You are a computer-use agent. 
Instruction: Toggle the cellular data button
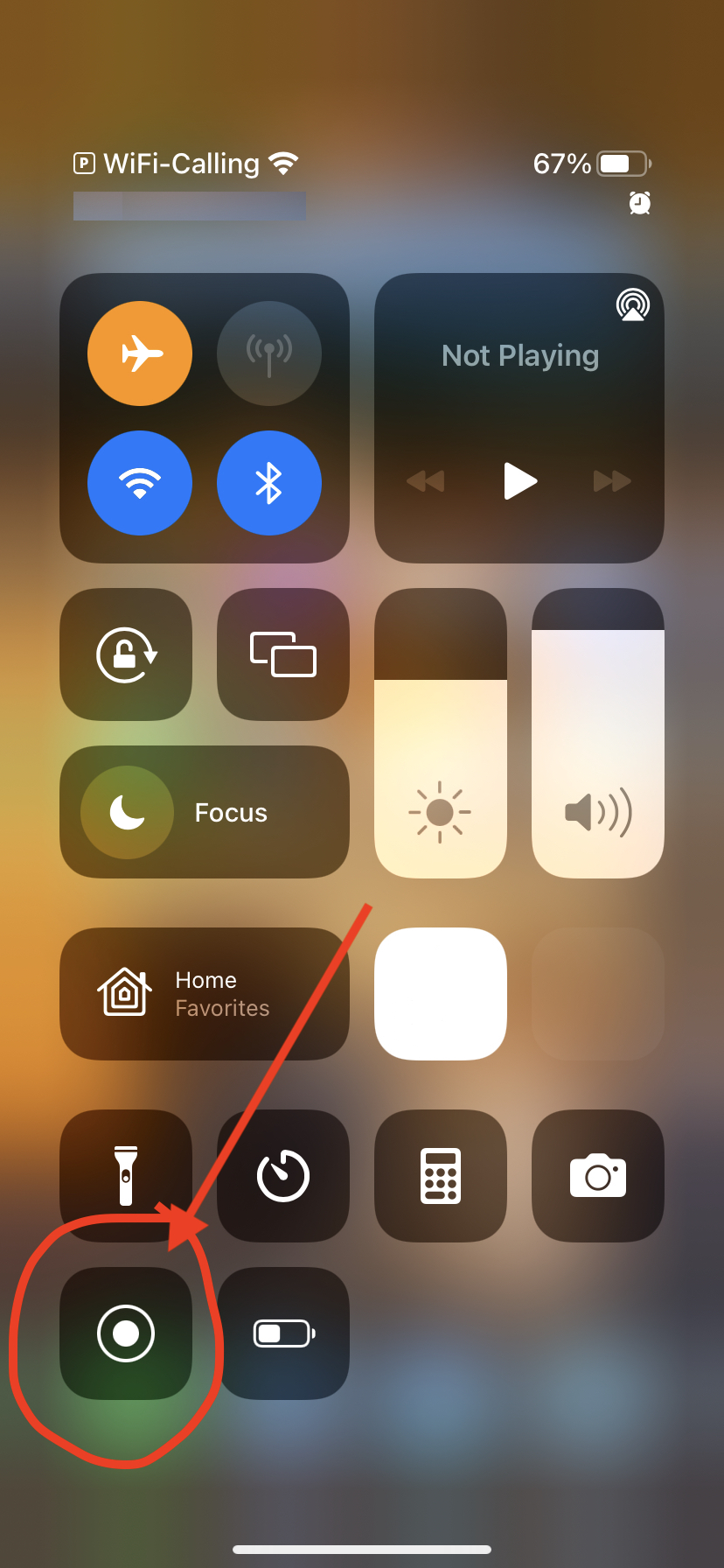click(269, 353)
